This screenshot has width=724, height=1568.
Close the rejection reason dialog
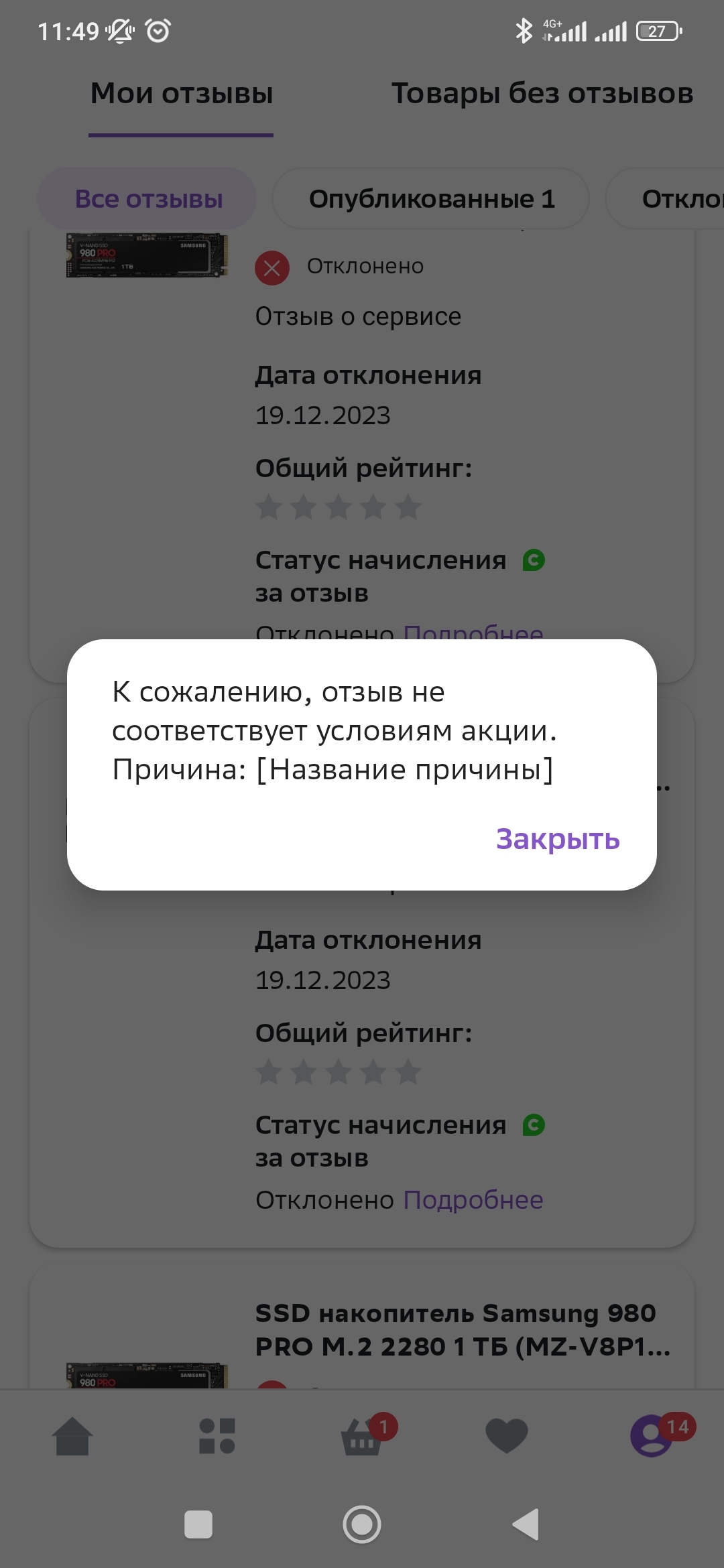click(x=557, y=839)
